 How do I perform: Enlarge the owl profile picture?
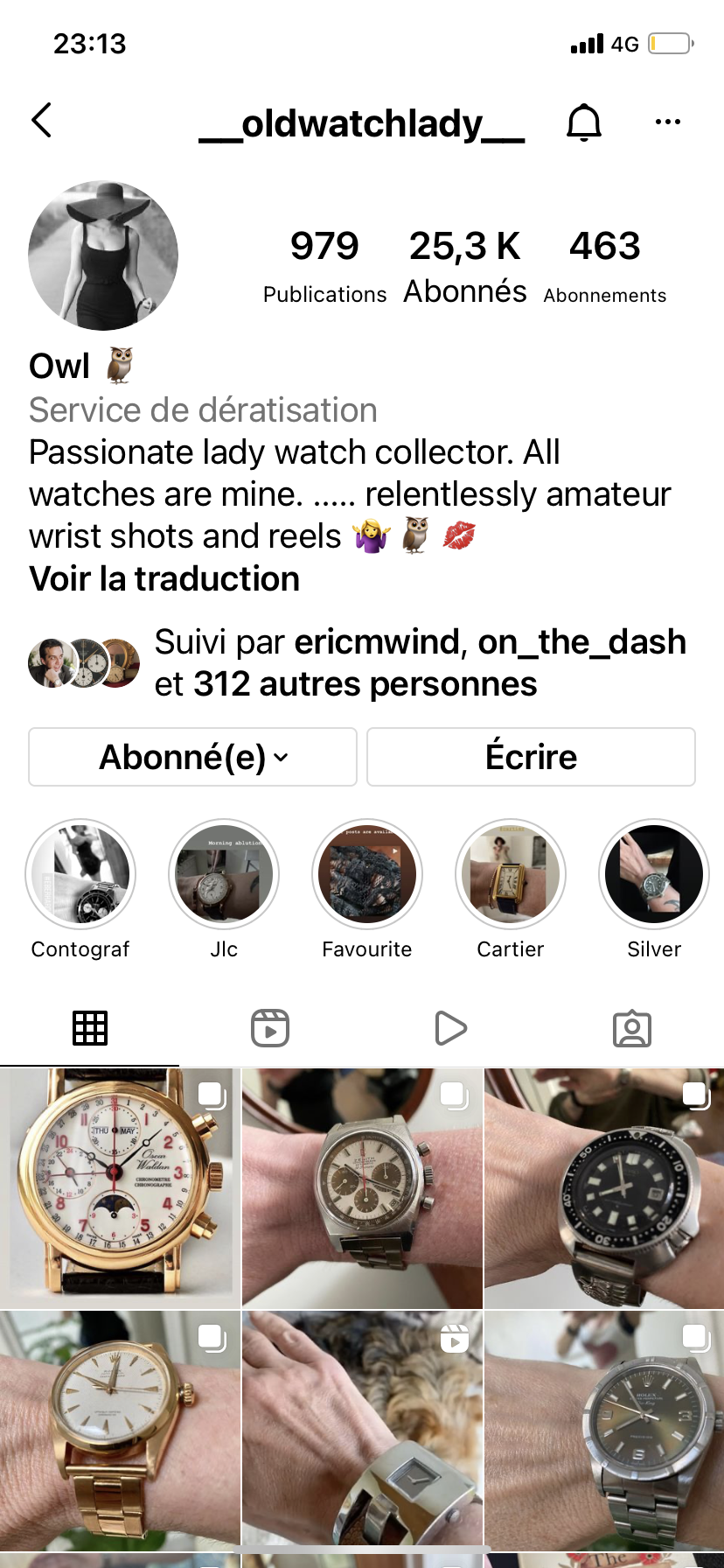(103, 255)
